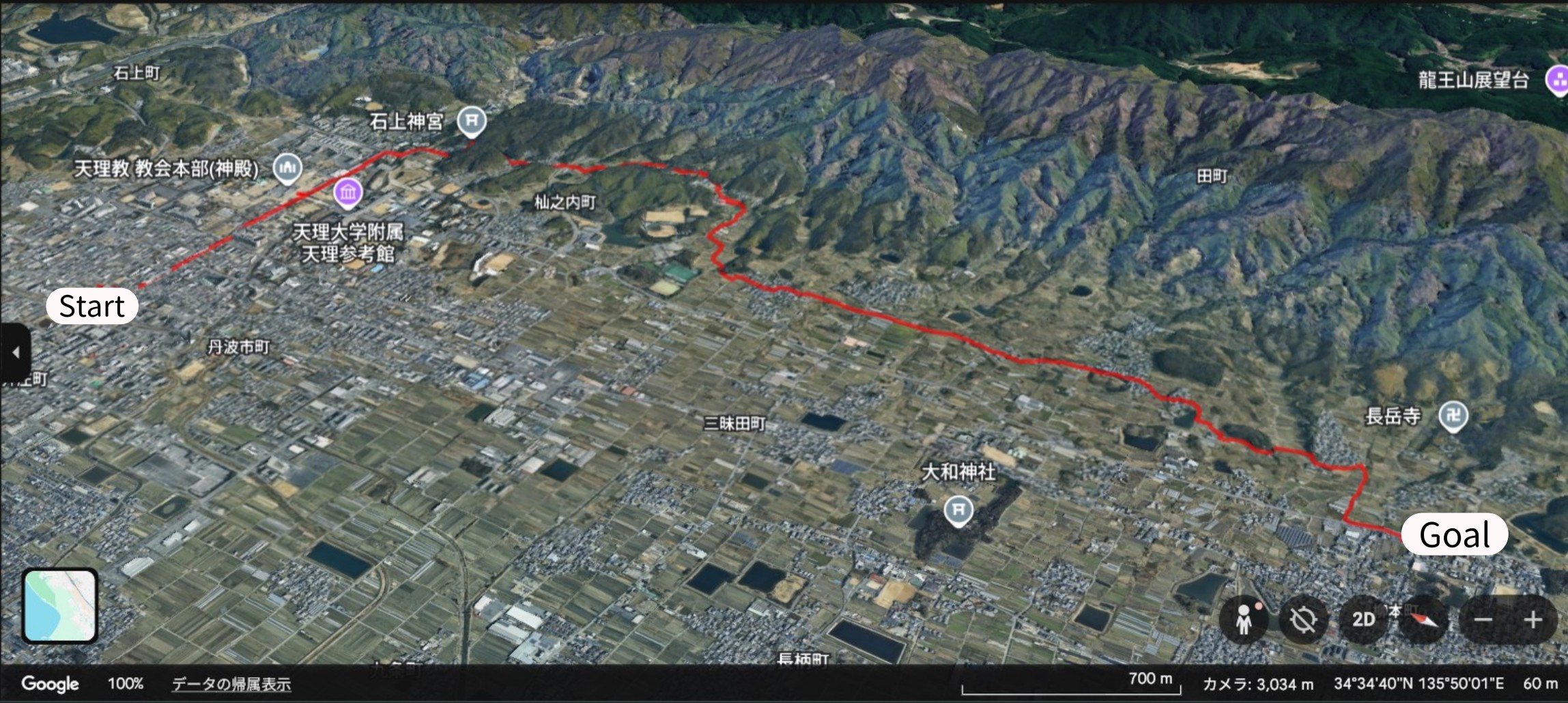Select the 石上神宮 shrine marker
This screenshot has width=1568, height=703.
pyautogui.click(x=472, y=121)
